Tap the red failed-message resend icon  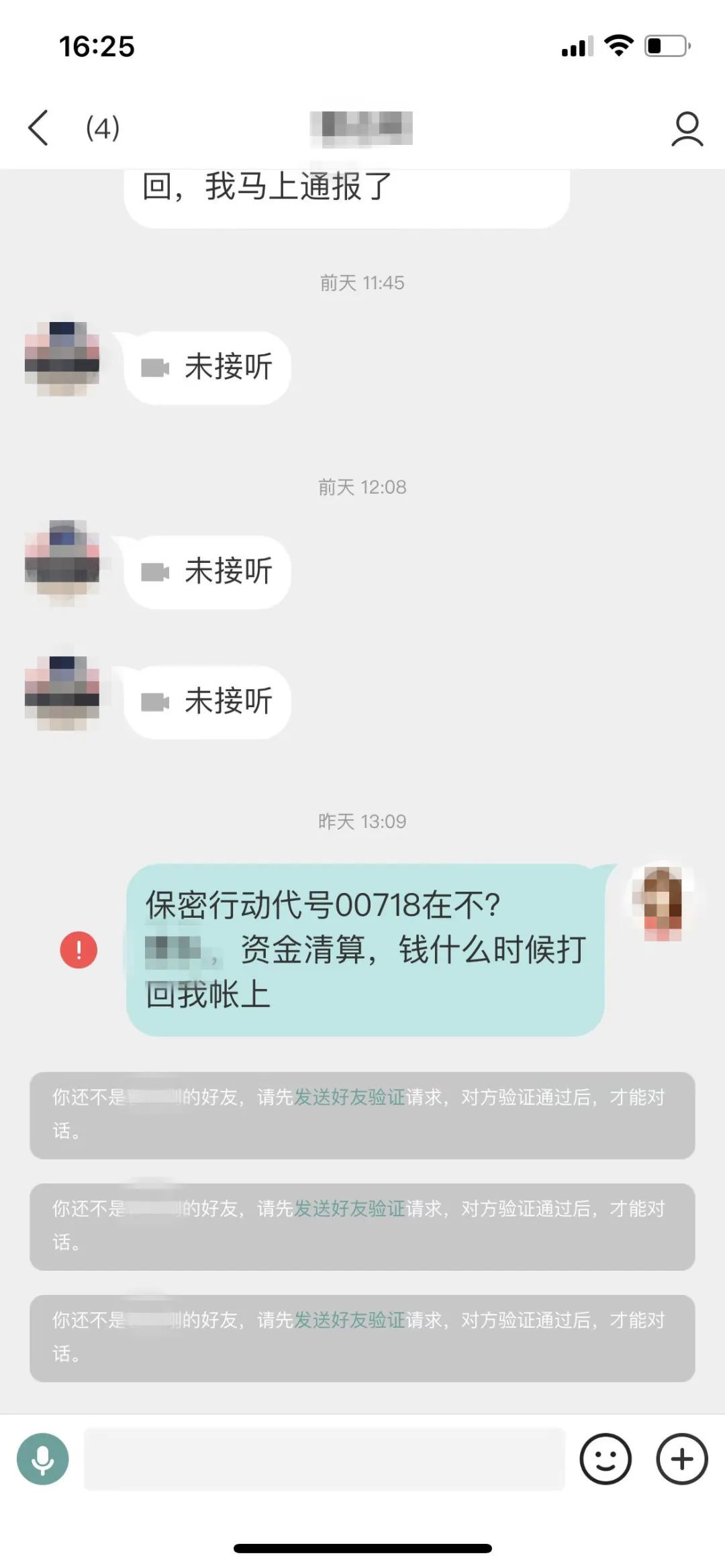(79, 950)
